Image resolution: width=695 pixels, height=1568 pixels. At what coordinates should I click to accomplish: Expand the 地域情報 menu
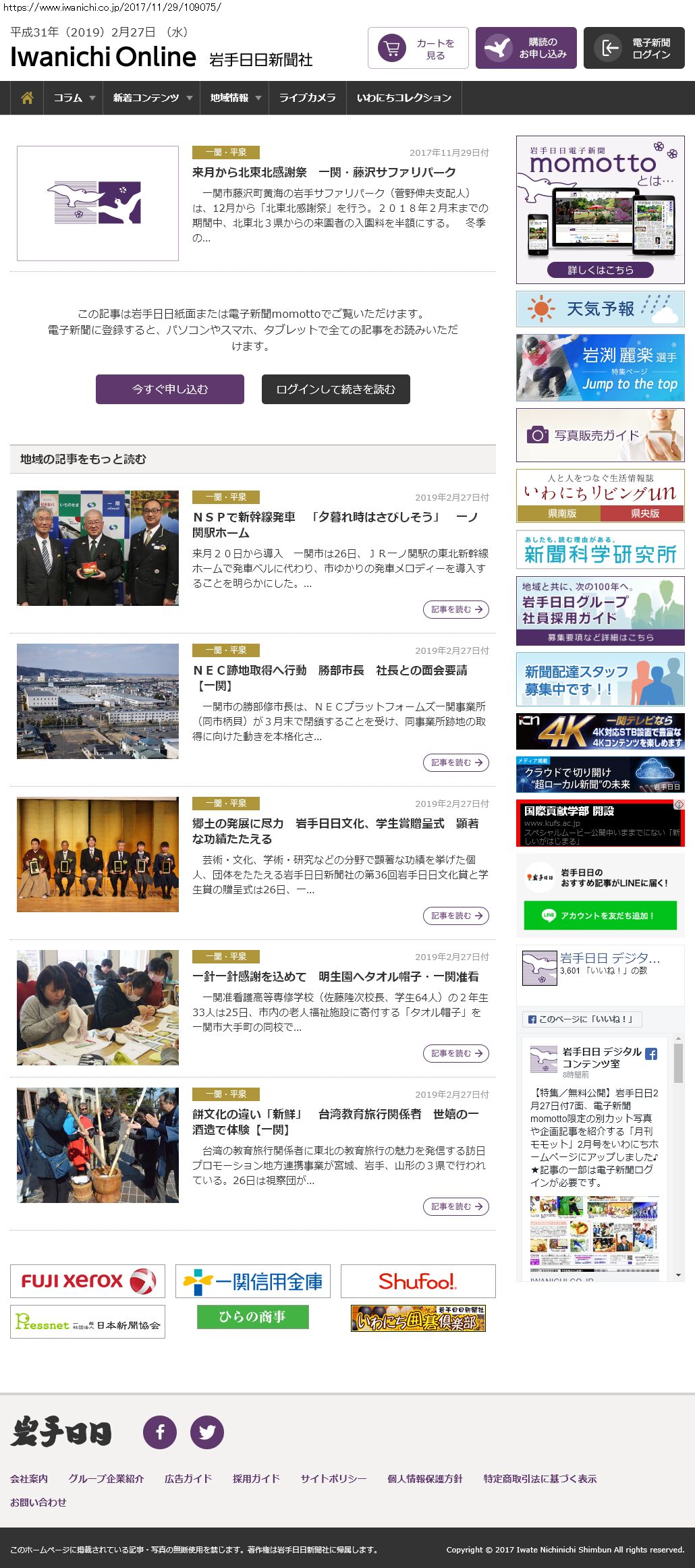point(235,98)
